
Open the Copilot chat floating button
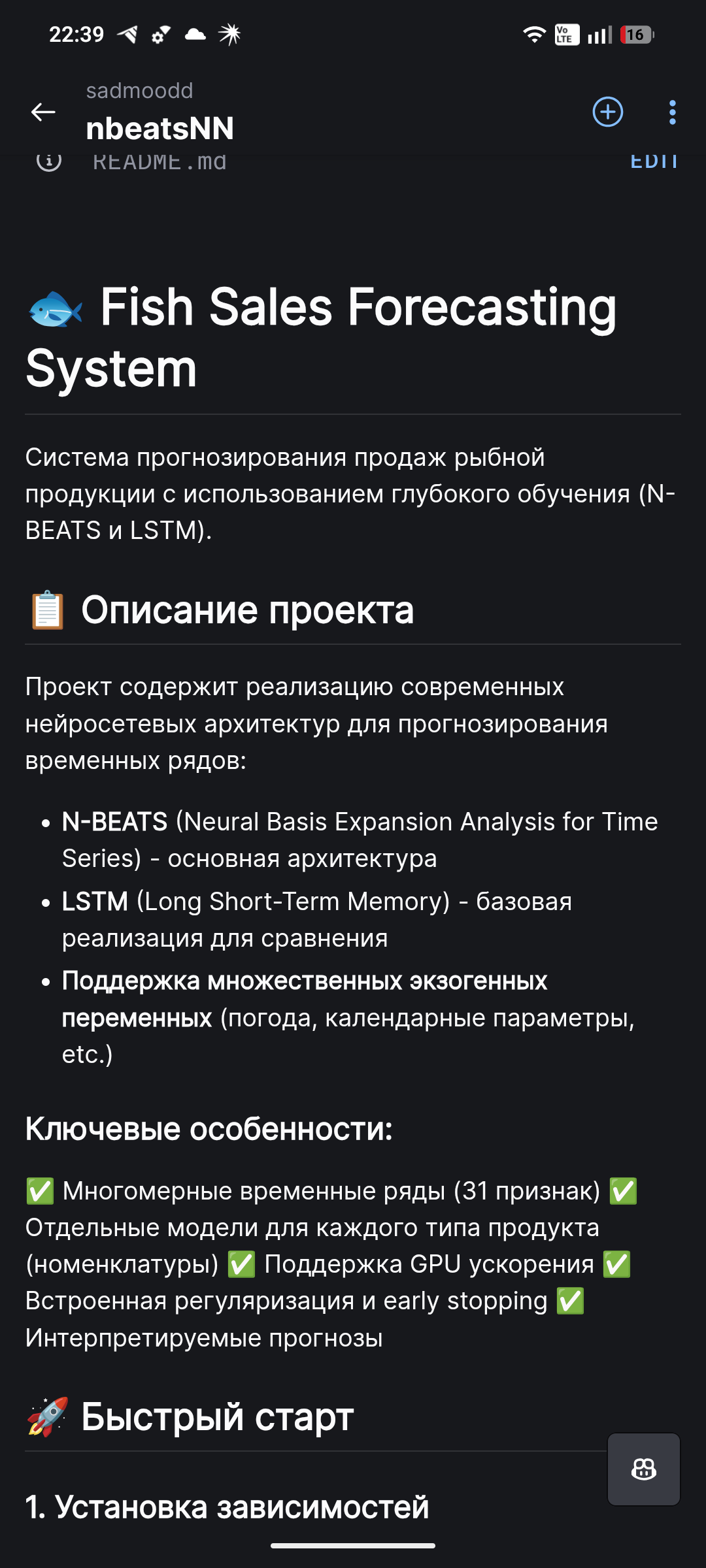(643, 1469)
